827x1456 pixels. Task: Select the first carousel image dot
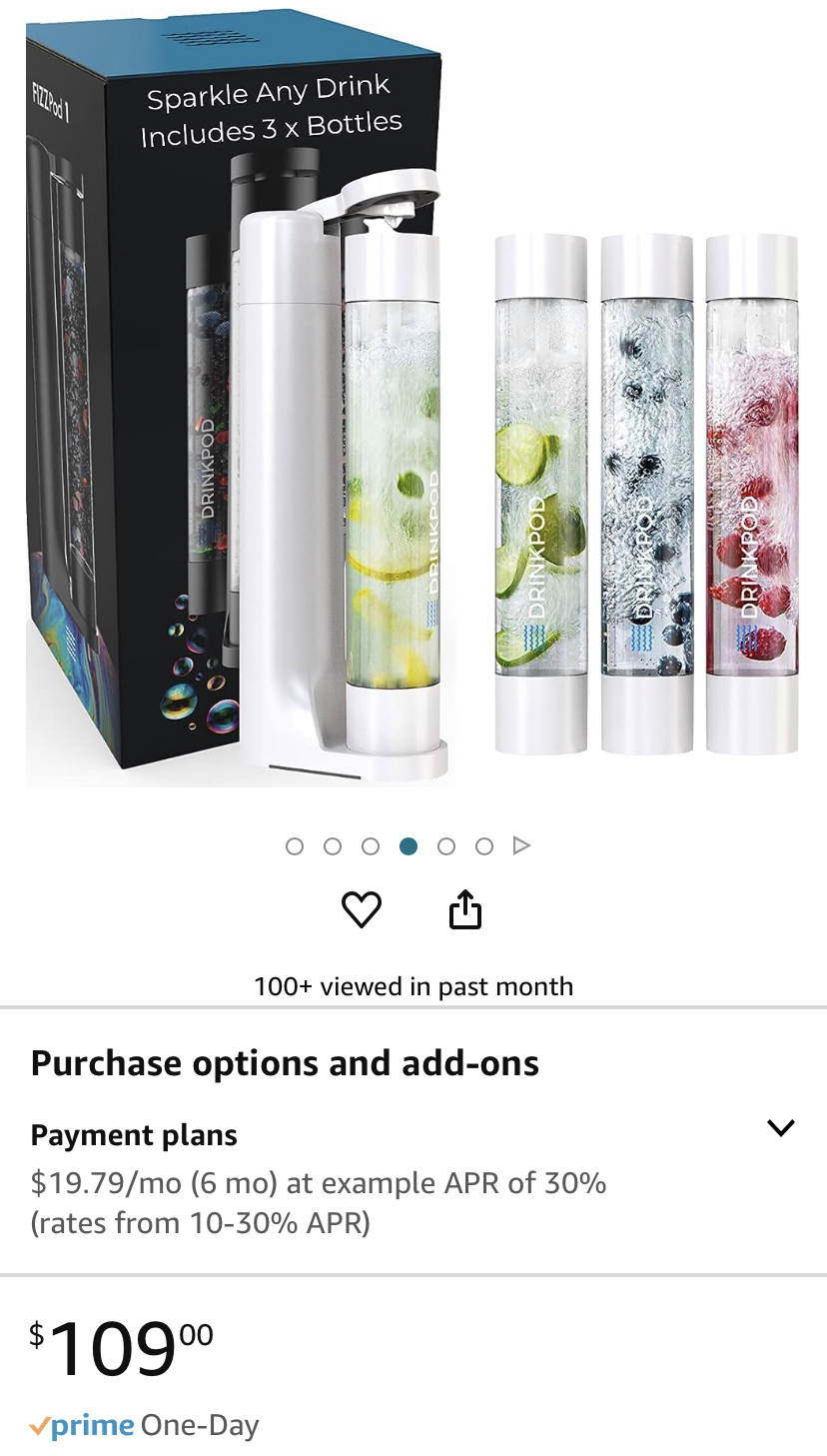tap(296, 844)
